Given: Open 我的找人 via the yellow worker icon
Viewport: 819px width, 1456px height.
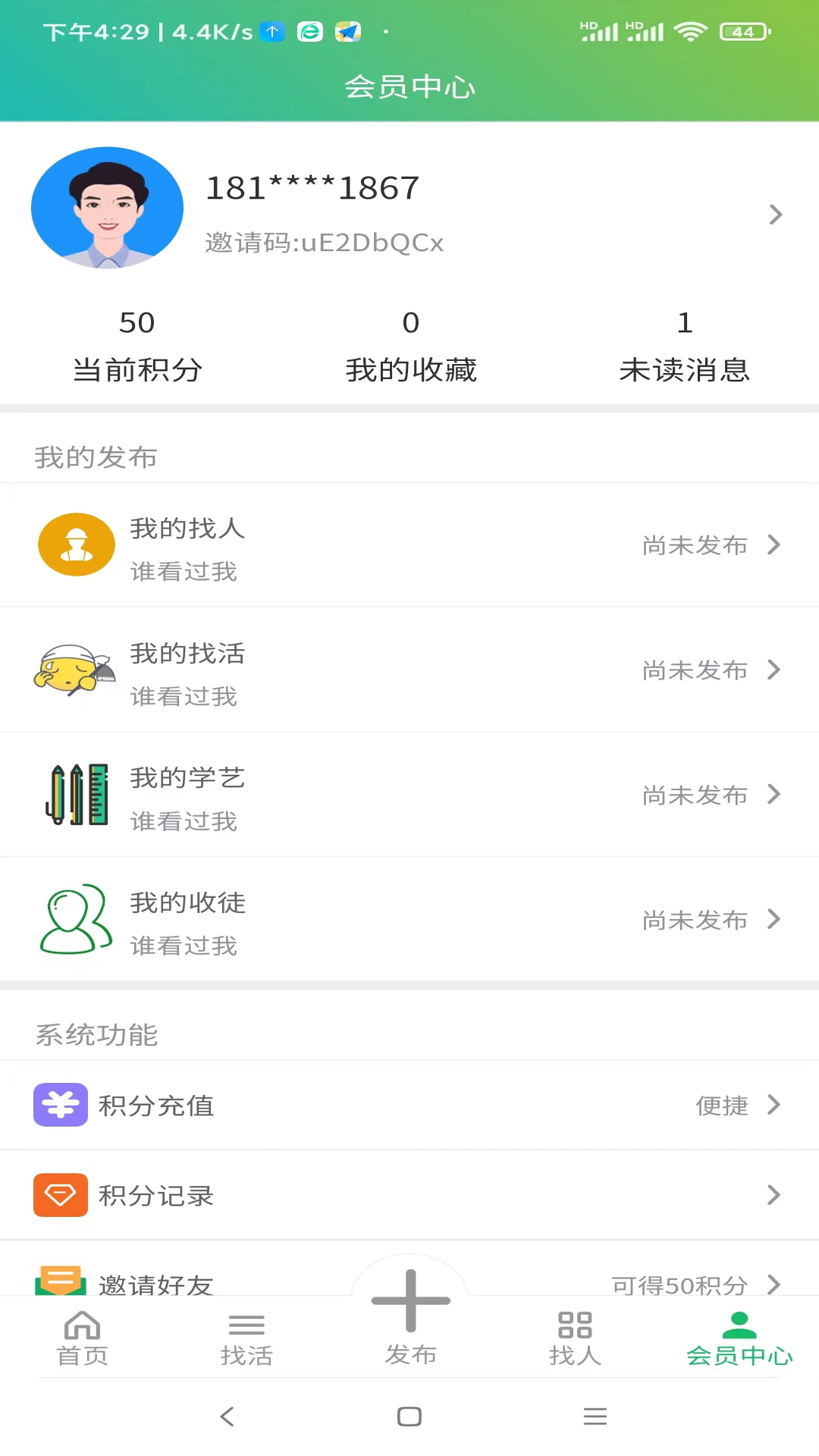Looking at the screenshot, I should click(x=76, y=544).
